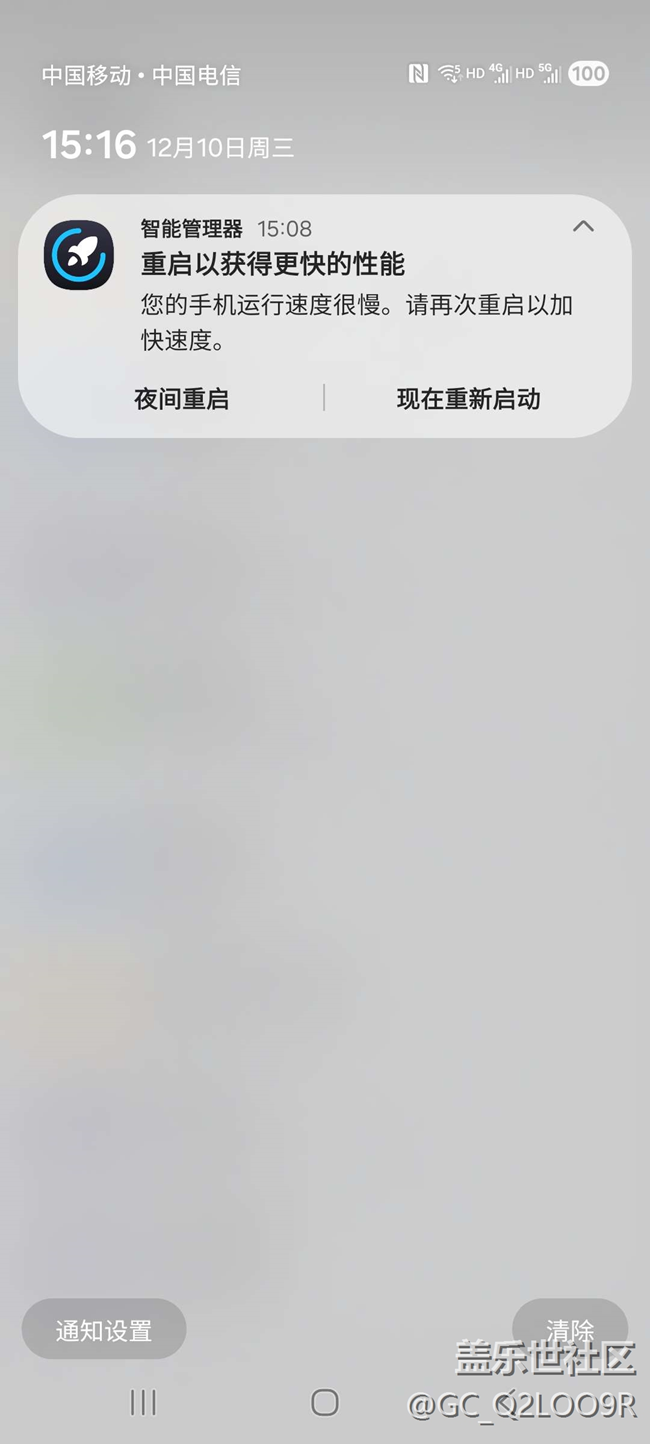Open recent apps from navigation bar
The image size is (650, 1444).
(143, 1402)
